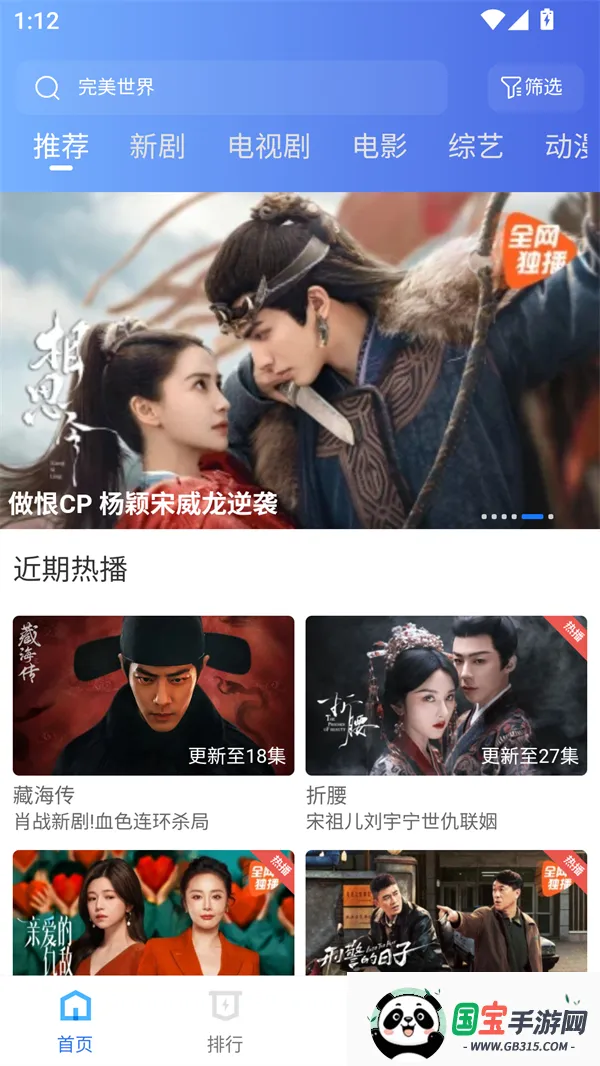Viewport: 600px width, 1066px height.
Task: Switch to the 电视剧 tab
Action: [269, 147]
